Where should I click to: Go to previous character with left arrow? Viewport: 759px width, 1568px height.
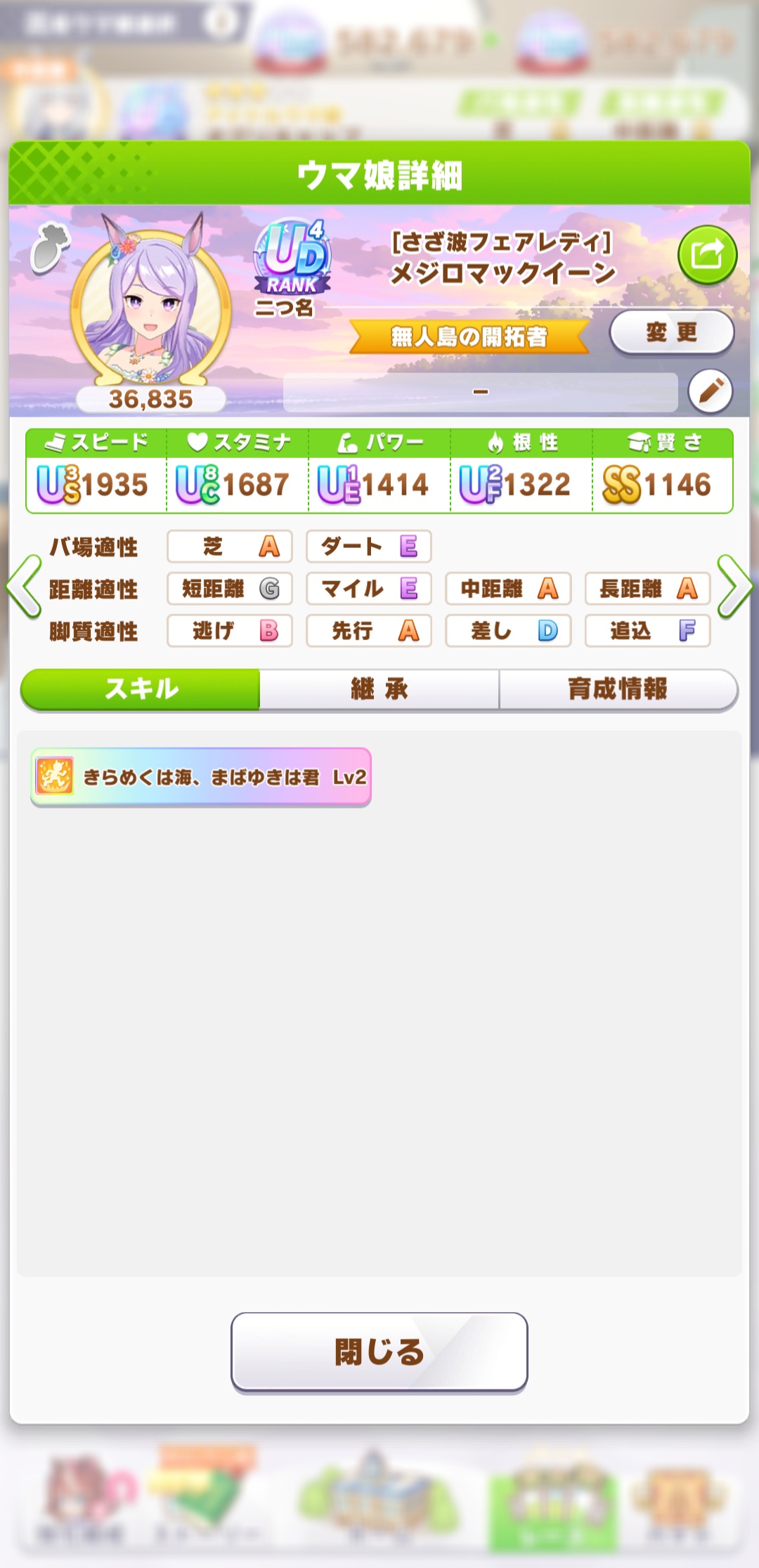click(x=24, y=587)
